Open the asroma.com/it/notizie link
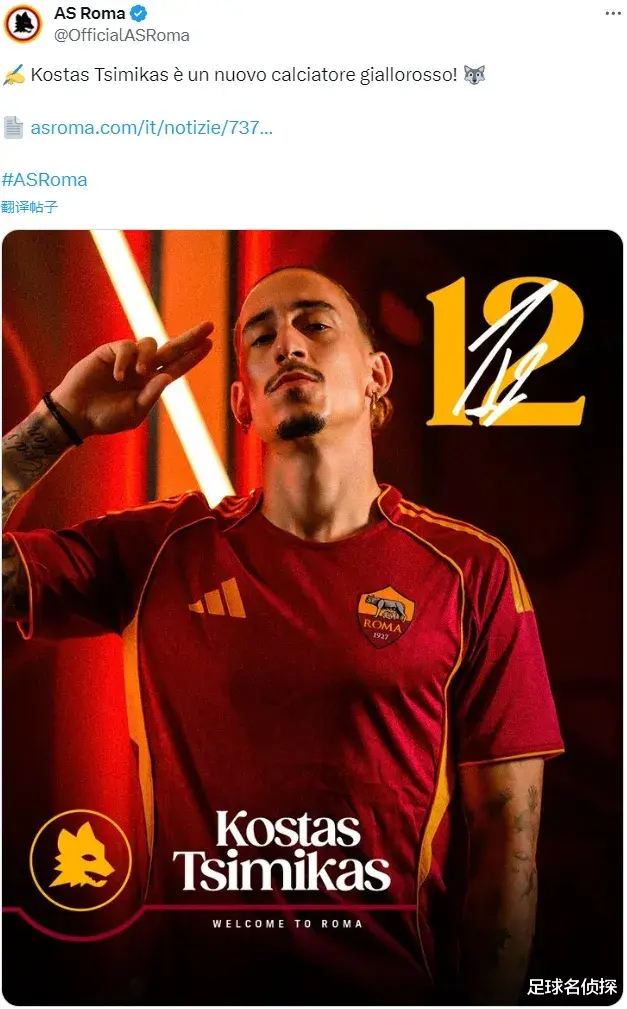Viewport: 627px width, 1009px height. (x=151, y=127)
